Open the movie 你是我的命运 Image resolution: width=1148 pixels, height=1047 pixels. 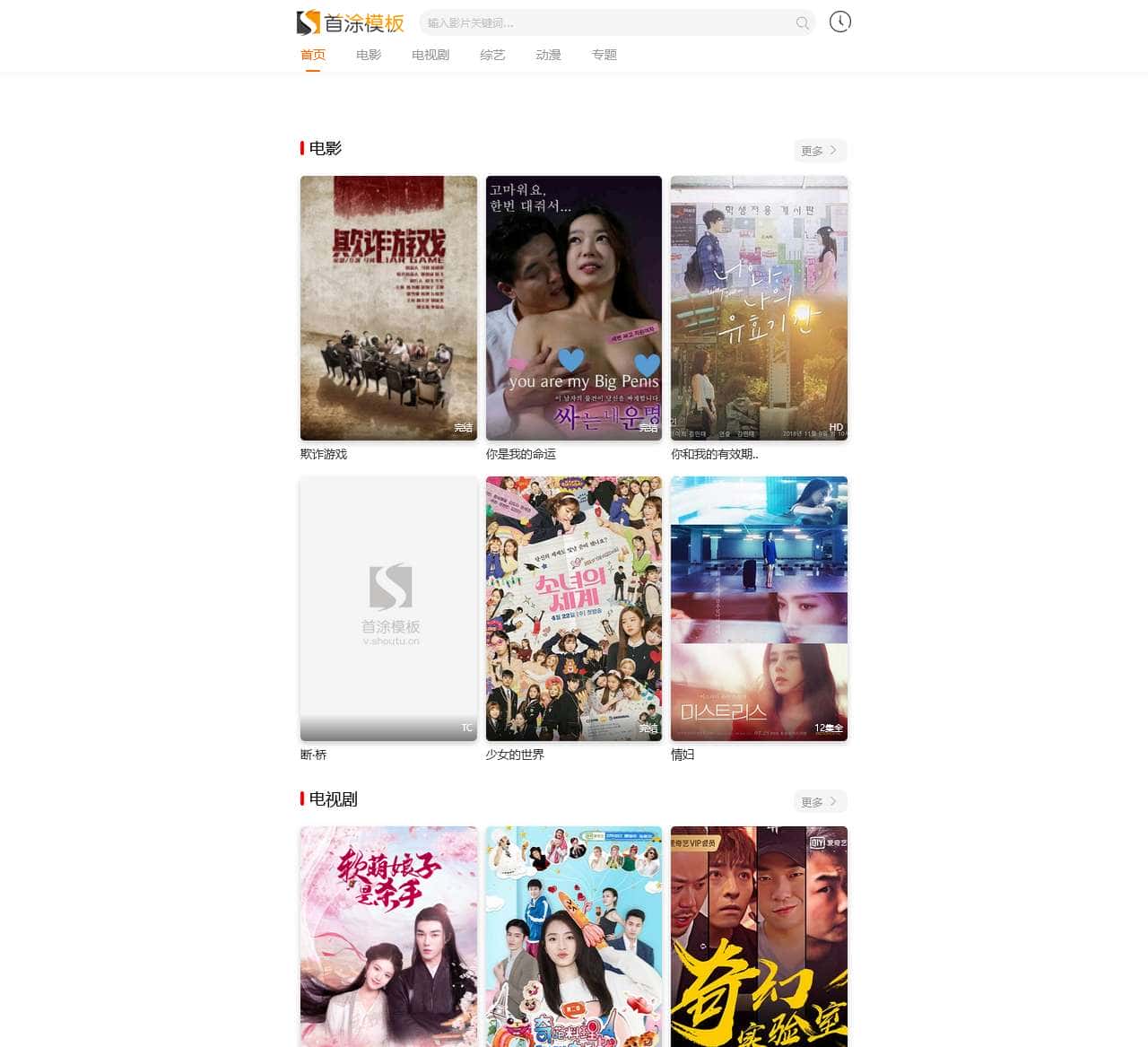(573, 308)
